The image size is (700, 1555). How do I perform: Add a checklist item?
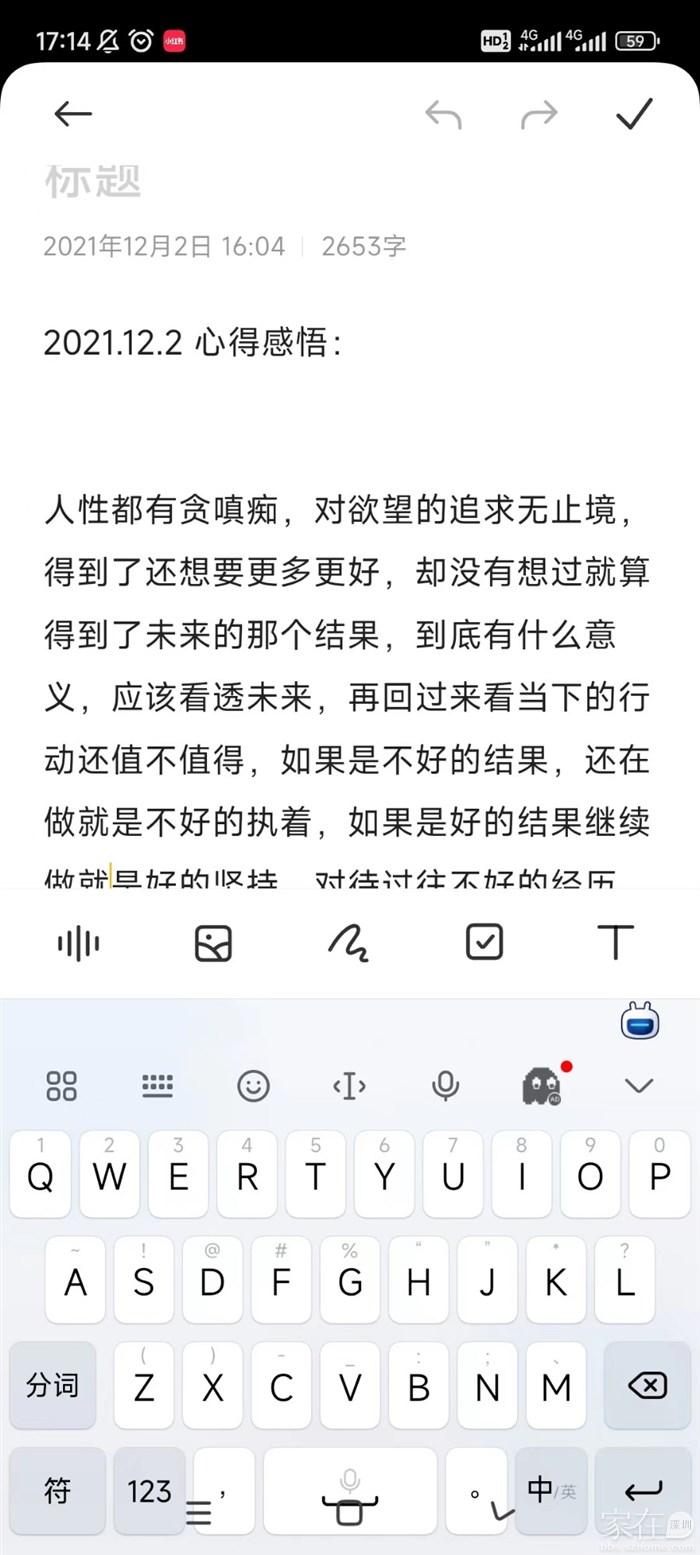click(485, 942)
